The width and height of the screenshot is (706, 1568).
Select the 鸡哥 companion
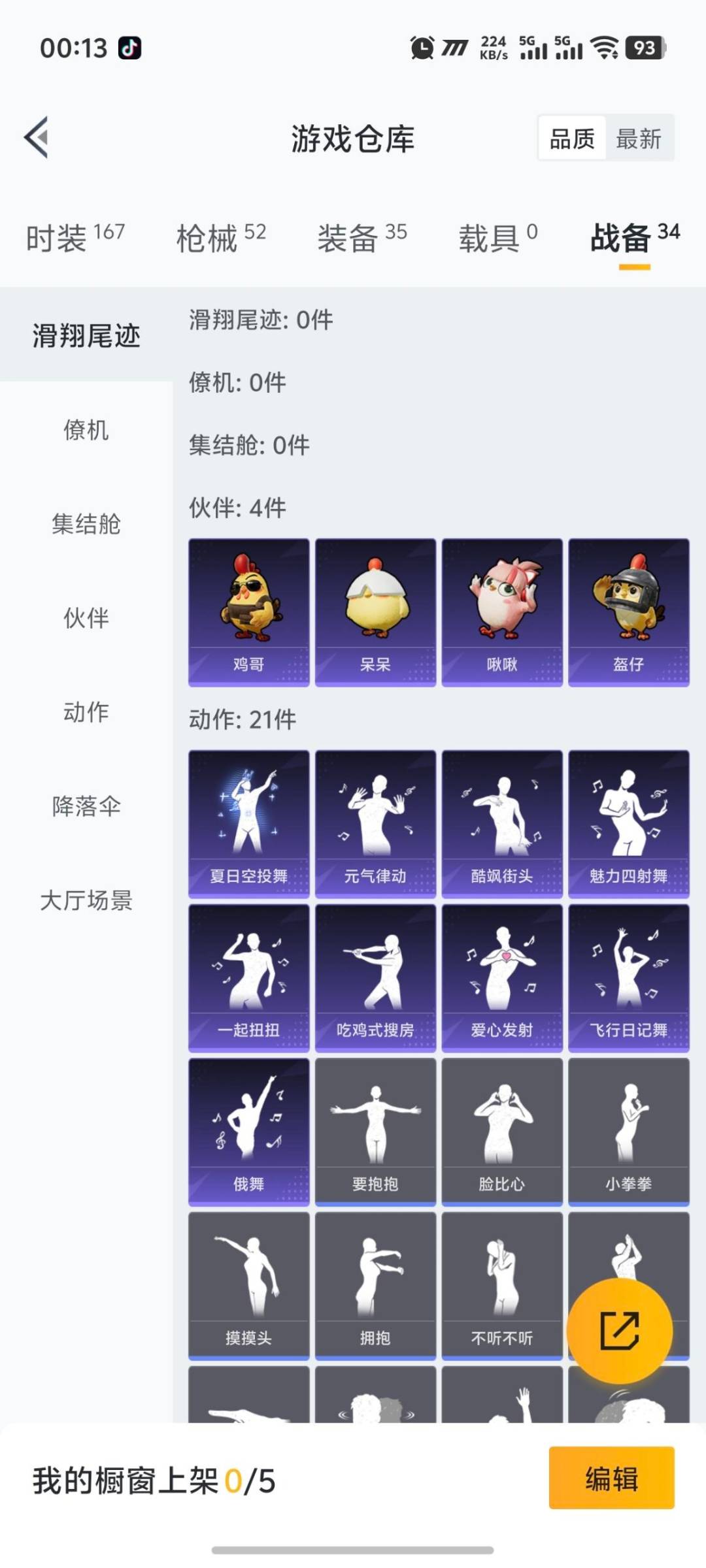click(x=248, y=611)
